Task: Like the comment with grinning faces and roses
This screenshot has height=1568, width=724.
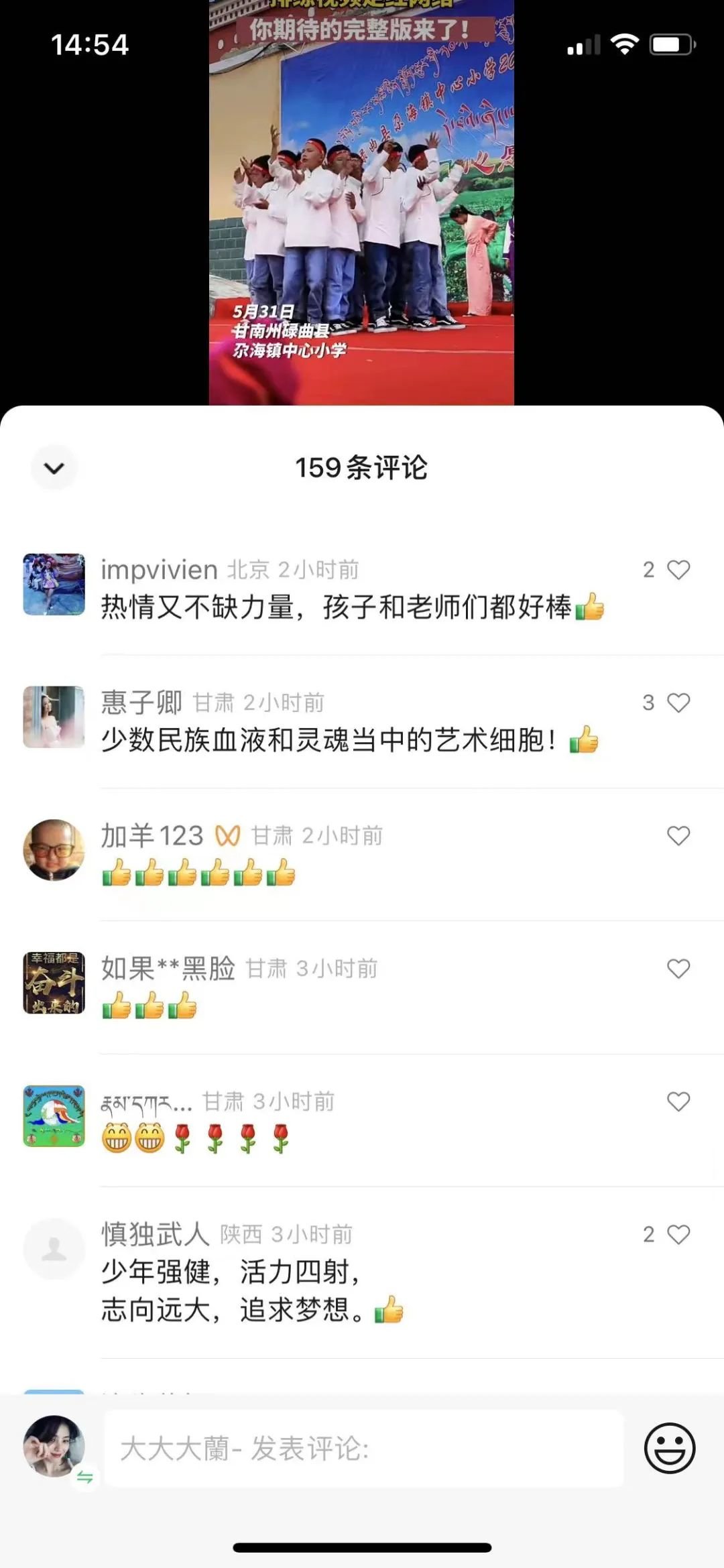Action: click(x=678, y=1101)
